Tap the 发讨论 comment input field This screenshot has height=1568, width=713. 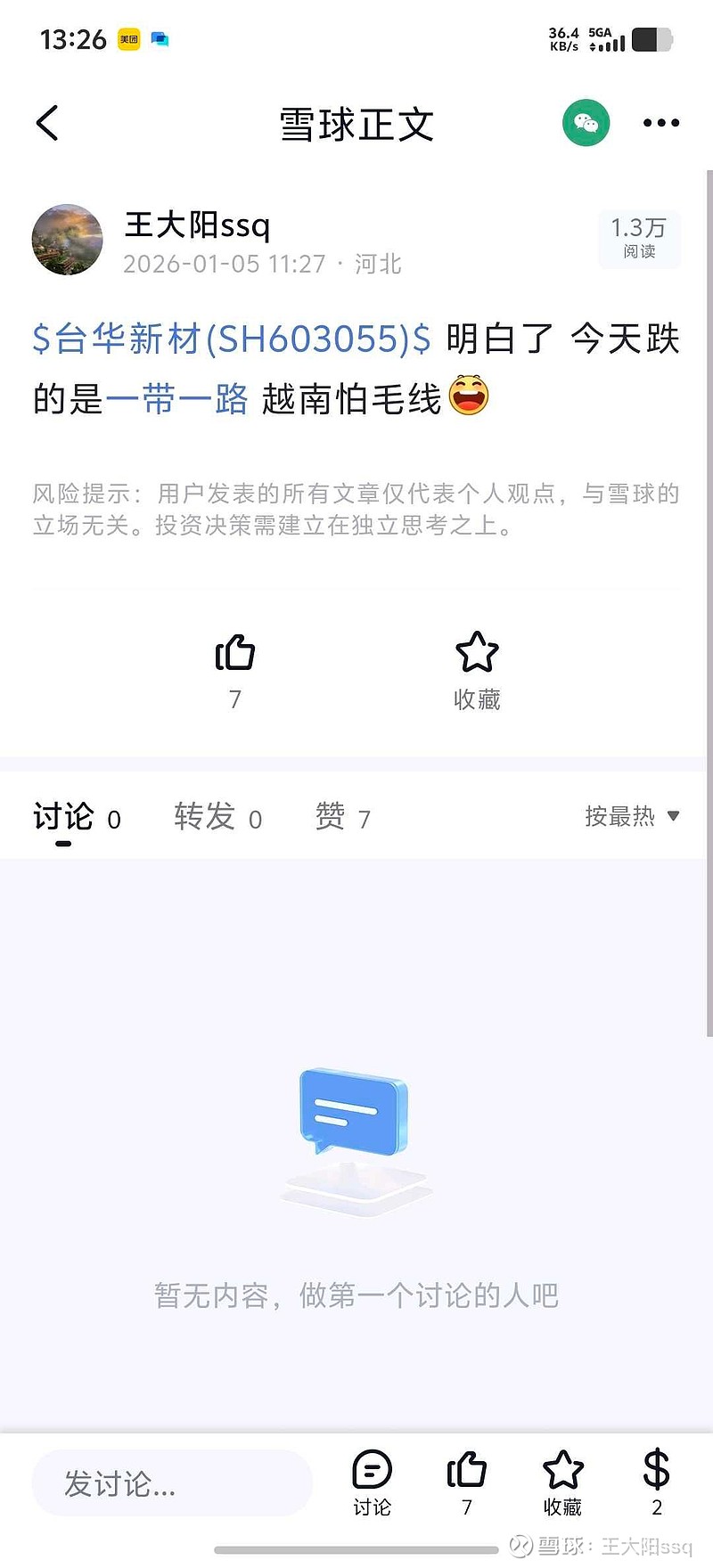tap(172, 1482)
